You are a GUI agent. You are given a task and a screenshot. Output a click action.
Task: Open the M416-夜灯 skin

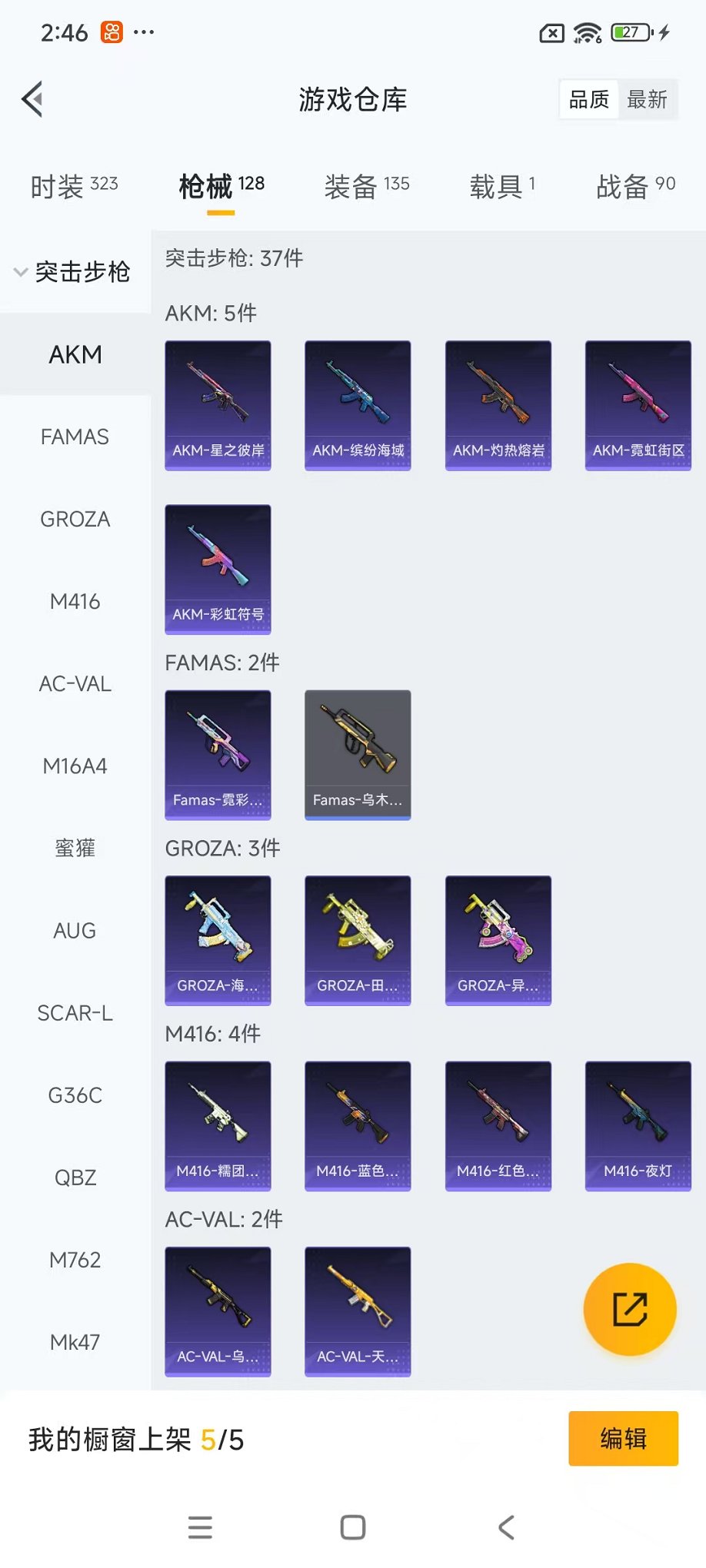(x=638, y=1125)
